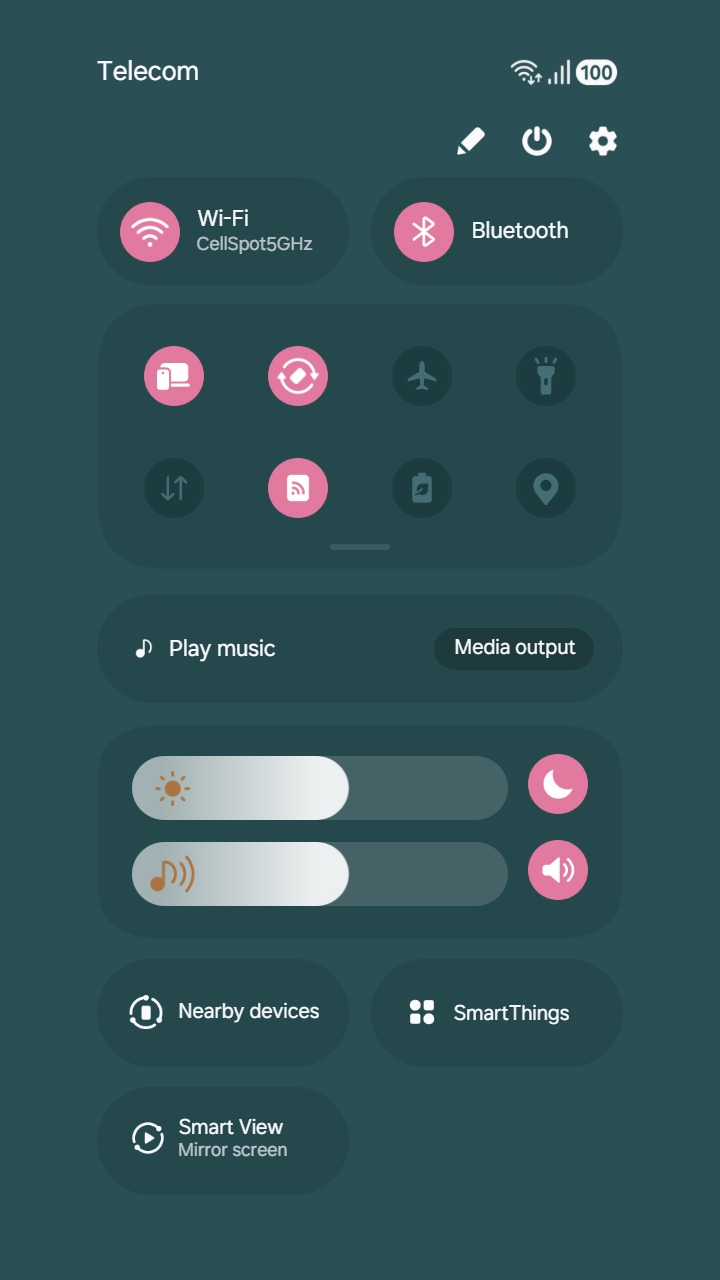Tap the sound mode speaker icon
Image resolution: width=720 pixels, height=1280 pixels.
[558, 871]
